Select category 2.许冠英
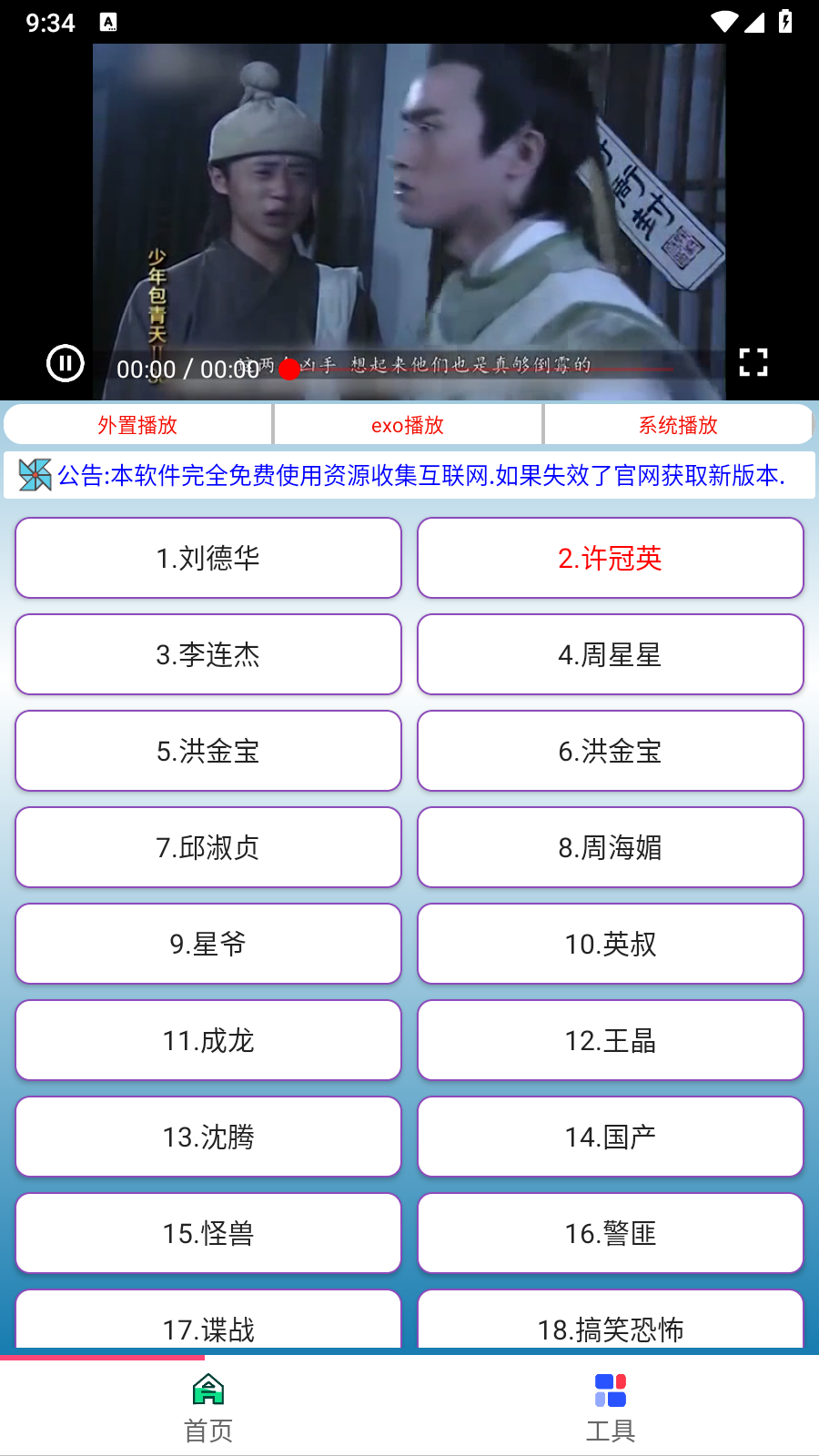819x1456 pixels. [x=611, y=558]
